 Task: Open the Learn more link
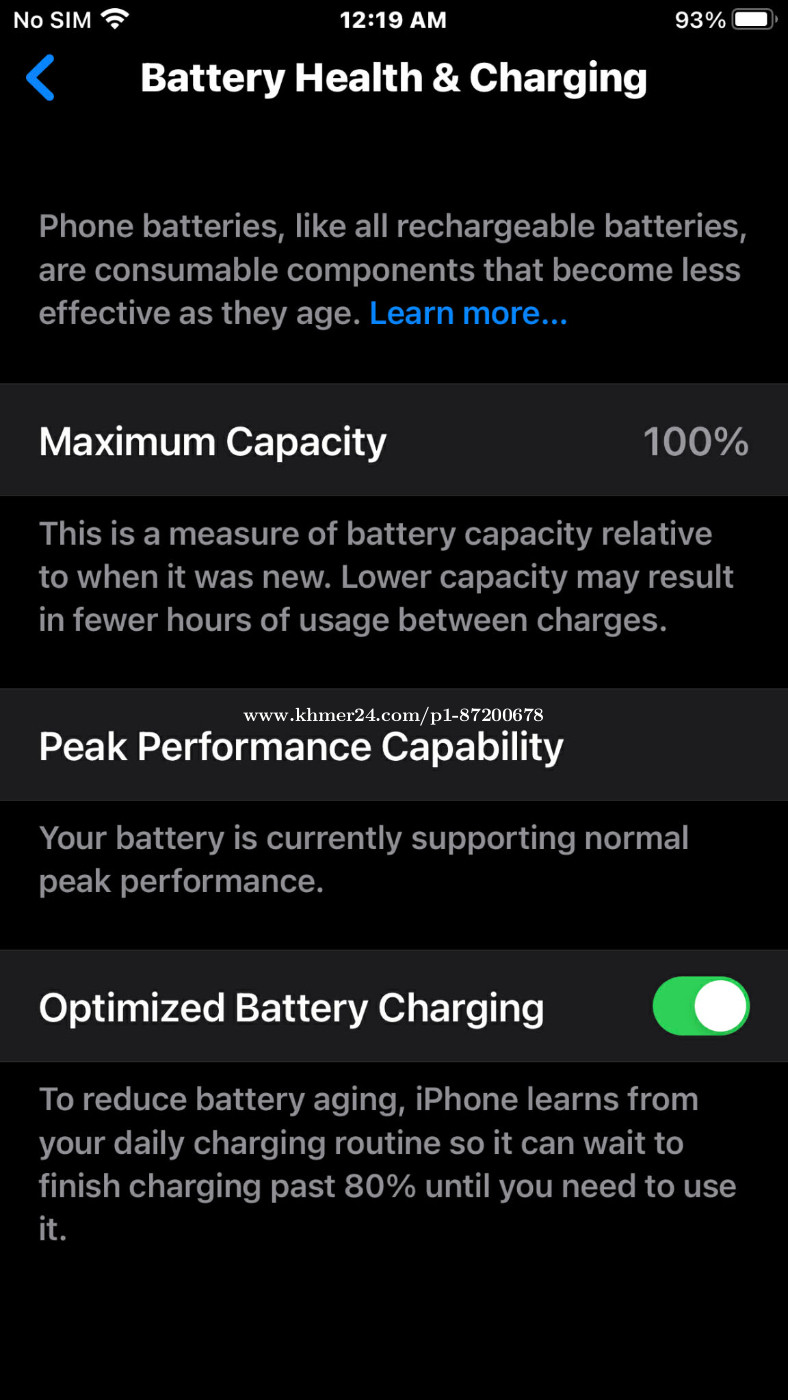(468, 314)
